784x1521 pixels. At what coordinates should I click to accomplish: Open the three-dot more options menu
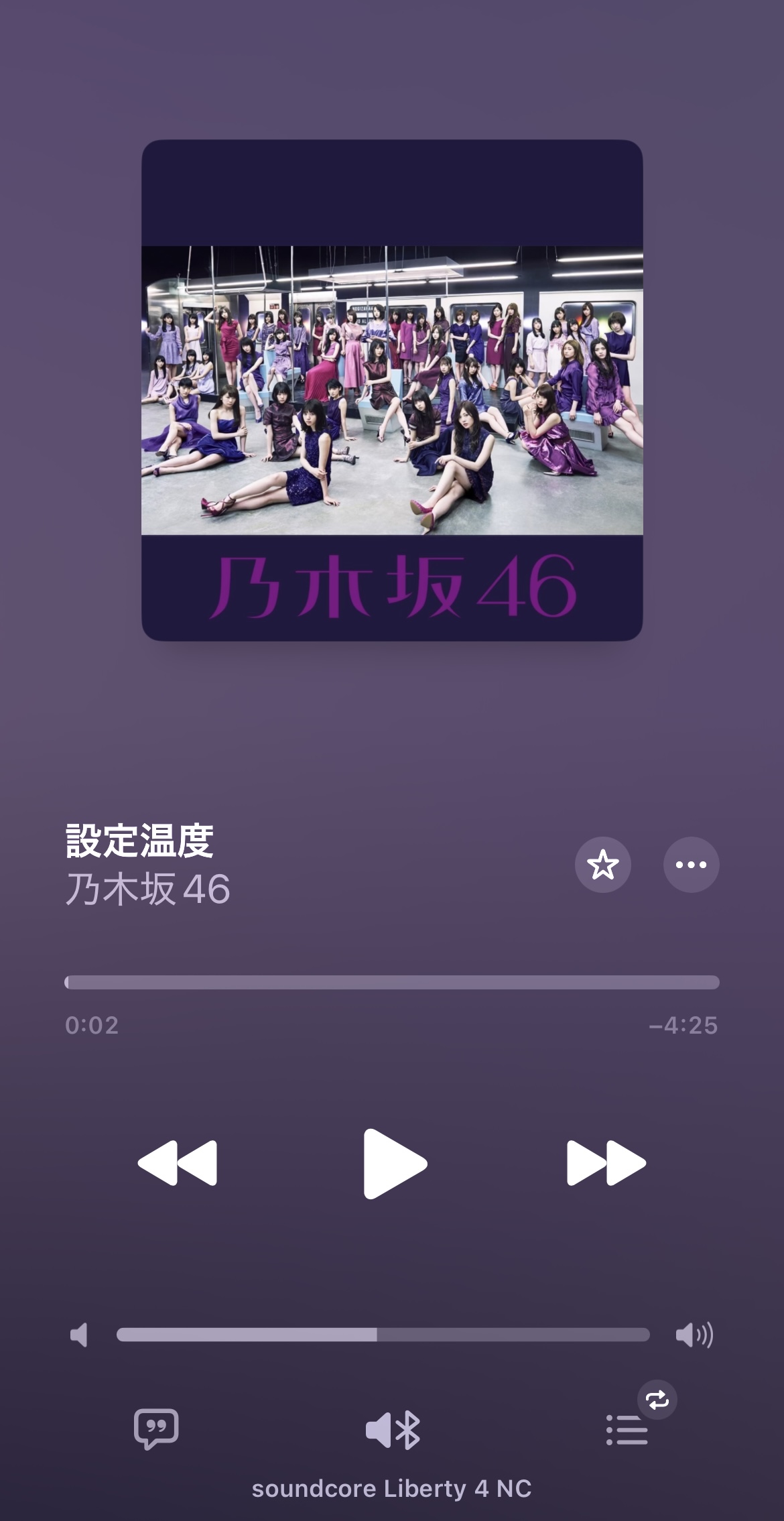tap(691, 864)
